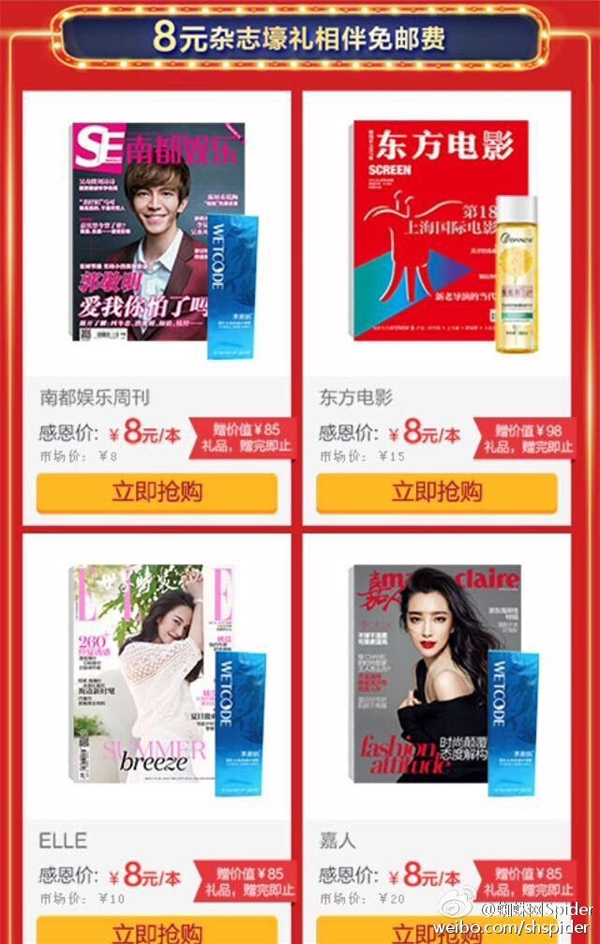600x944 pixels.
Task: Buy 东方电影 with the 立即抢购 button
Action: [437, 492]
